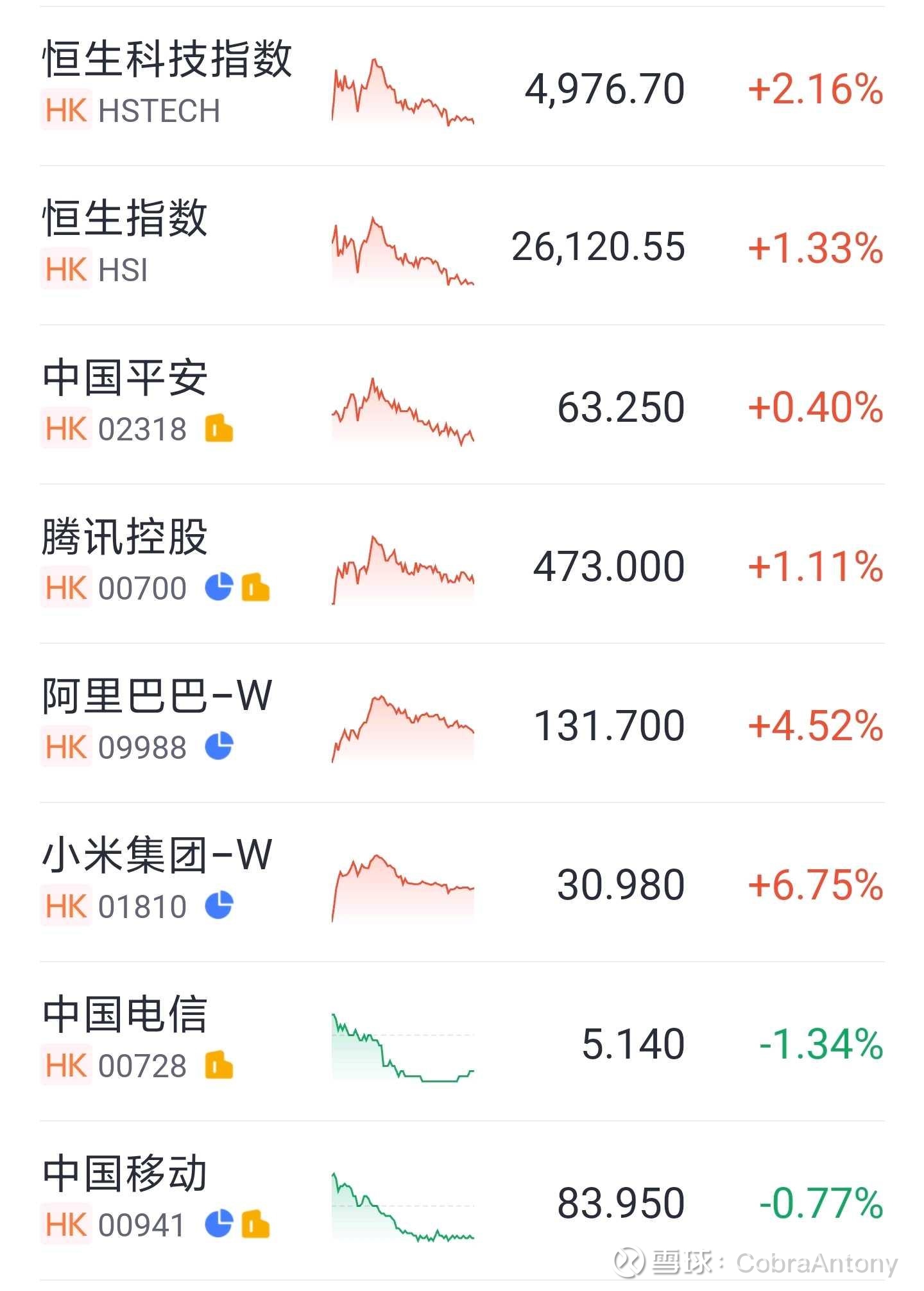Image resolution: width=924 pixels, height=1291 pixels.
Task: Open 中国移动 00941 stock details
Action: coord(462,1200)
